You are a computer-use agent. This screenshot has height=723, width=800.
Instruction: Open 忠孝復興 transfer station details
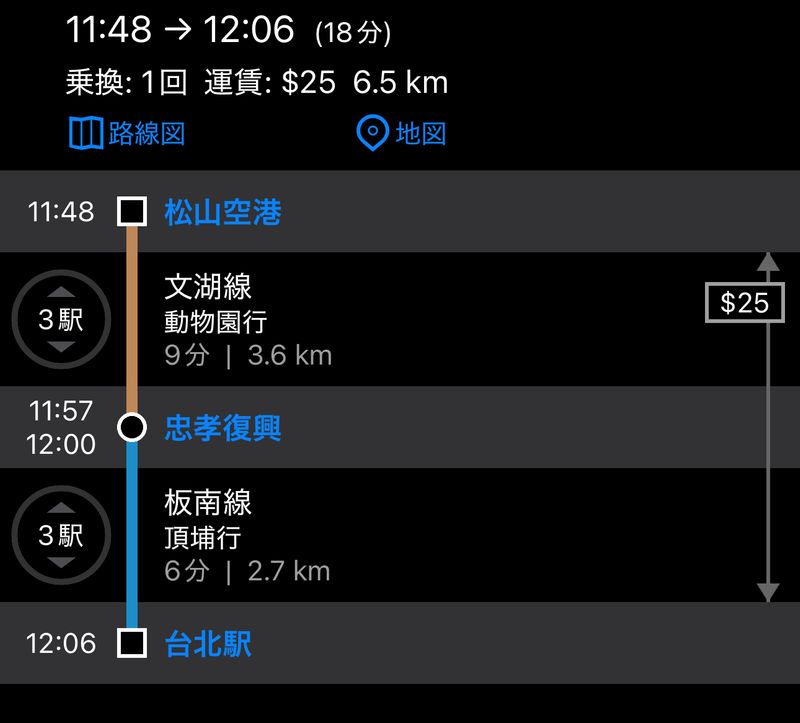222,428
